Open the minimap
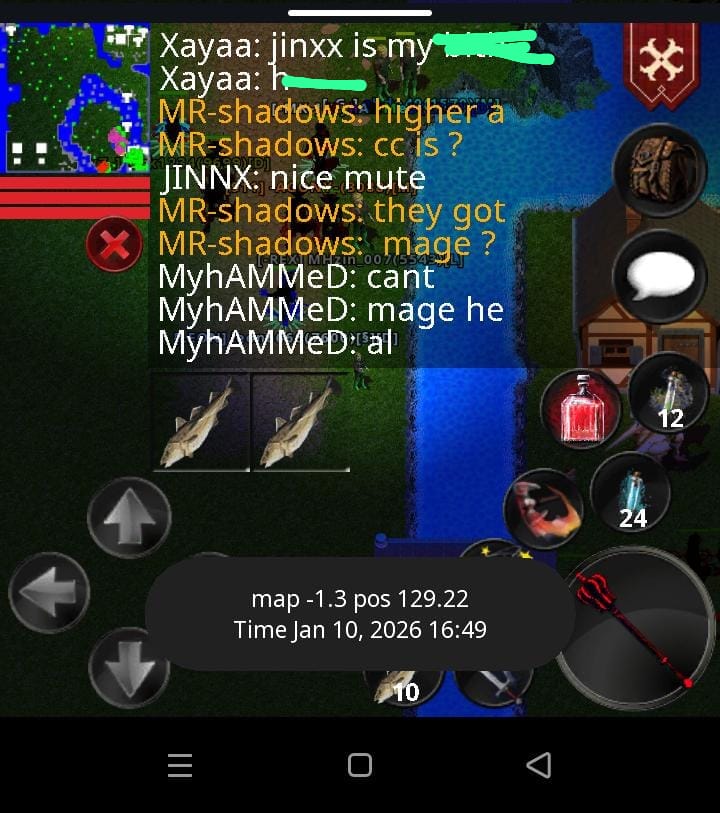The width and height of the screenshot is (720, 813). (x=75, y=97)
